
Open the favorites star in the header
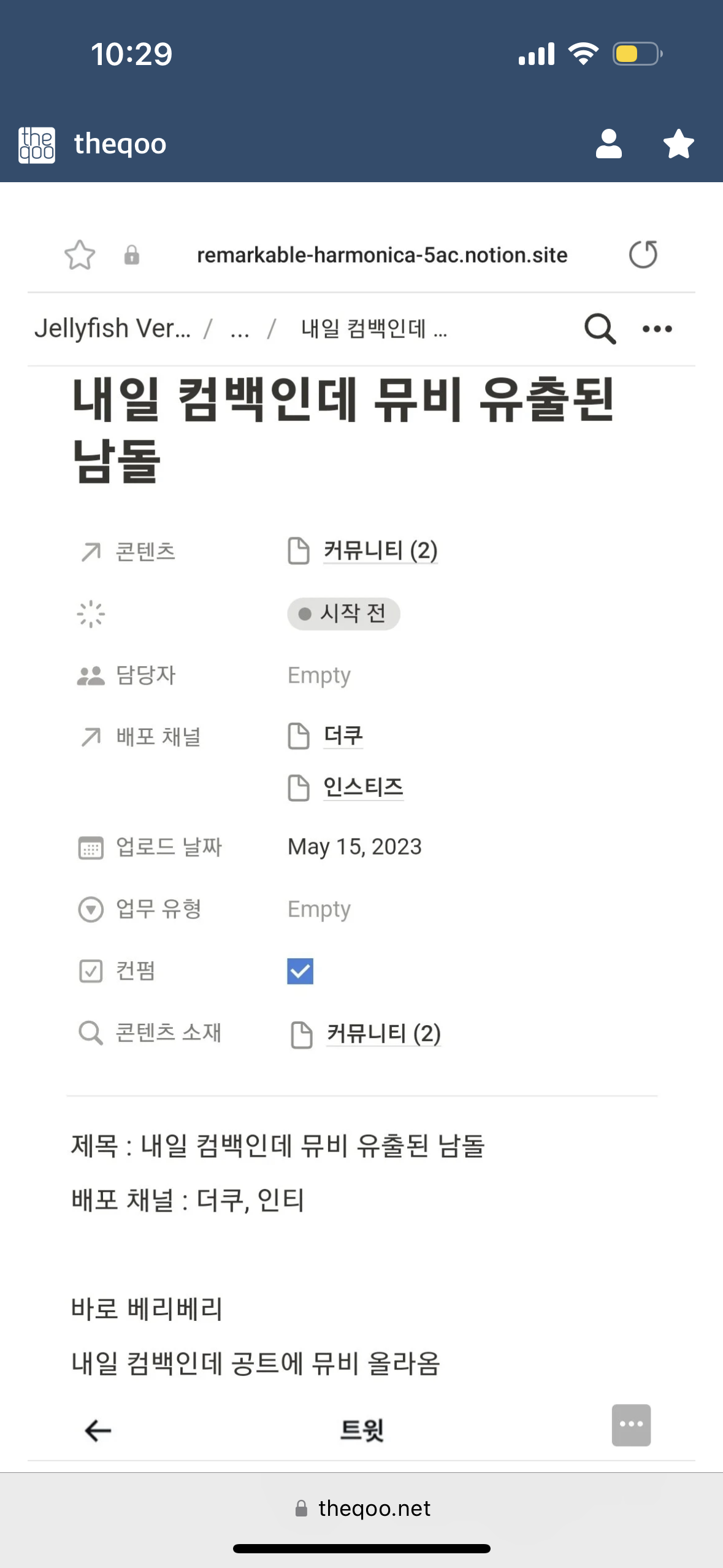[x=678, y=144]
